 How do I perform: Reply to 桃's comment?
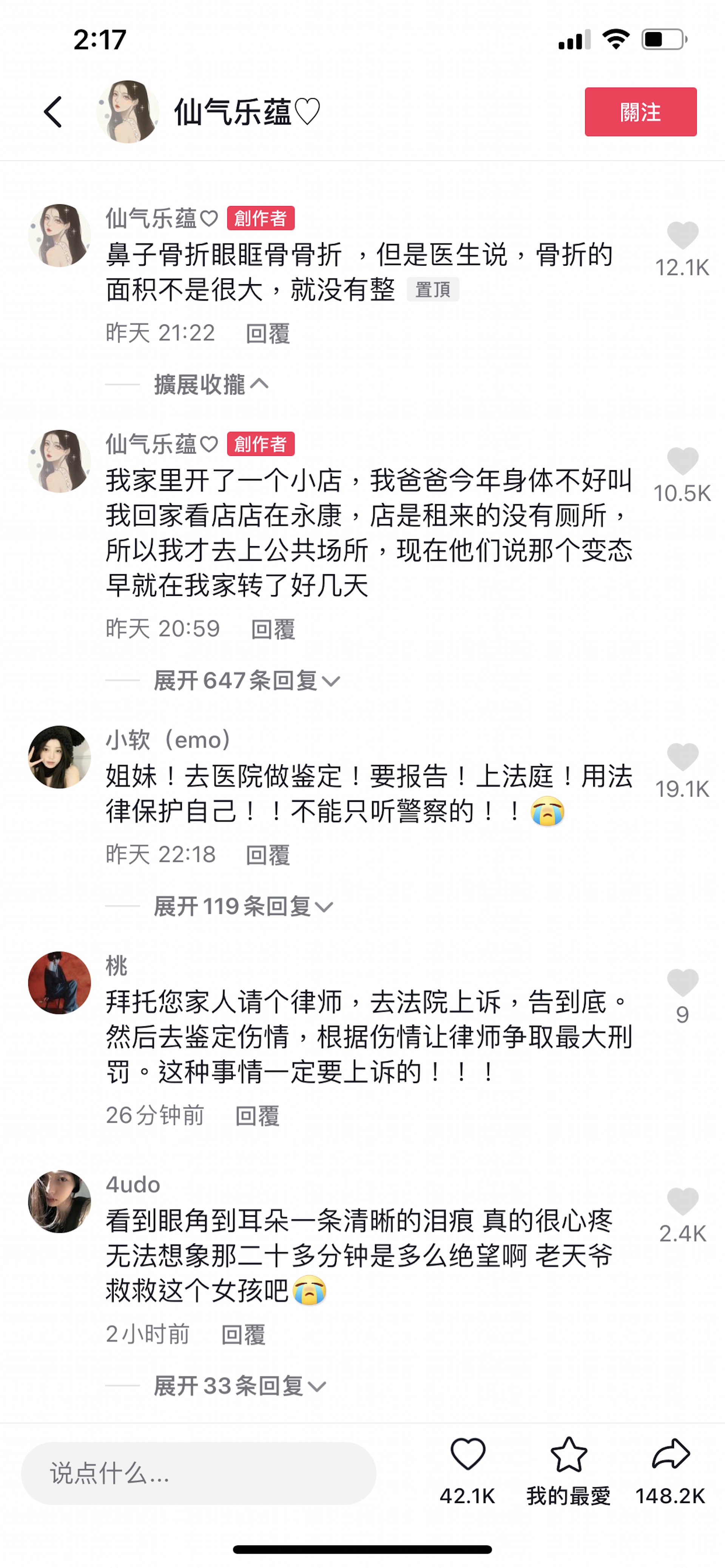(x=257, y=1116)
